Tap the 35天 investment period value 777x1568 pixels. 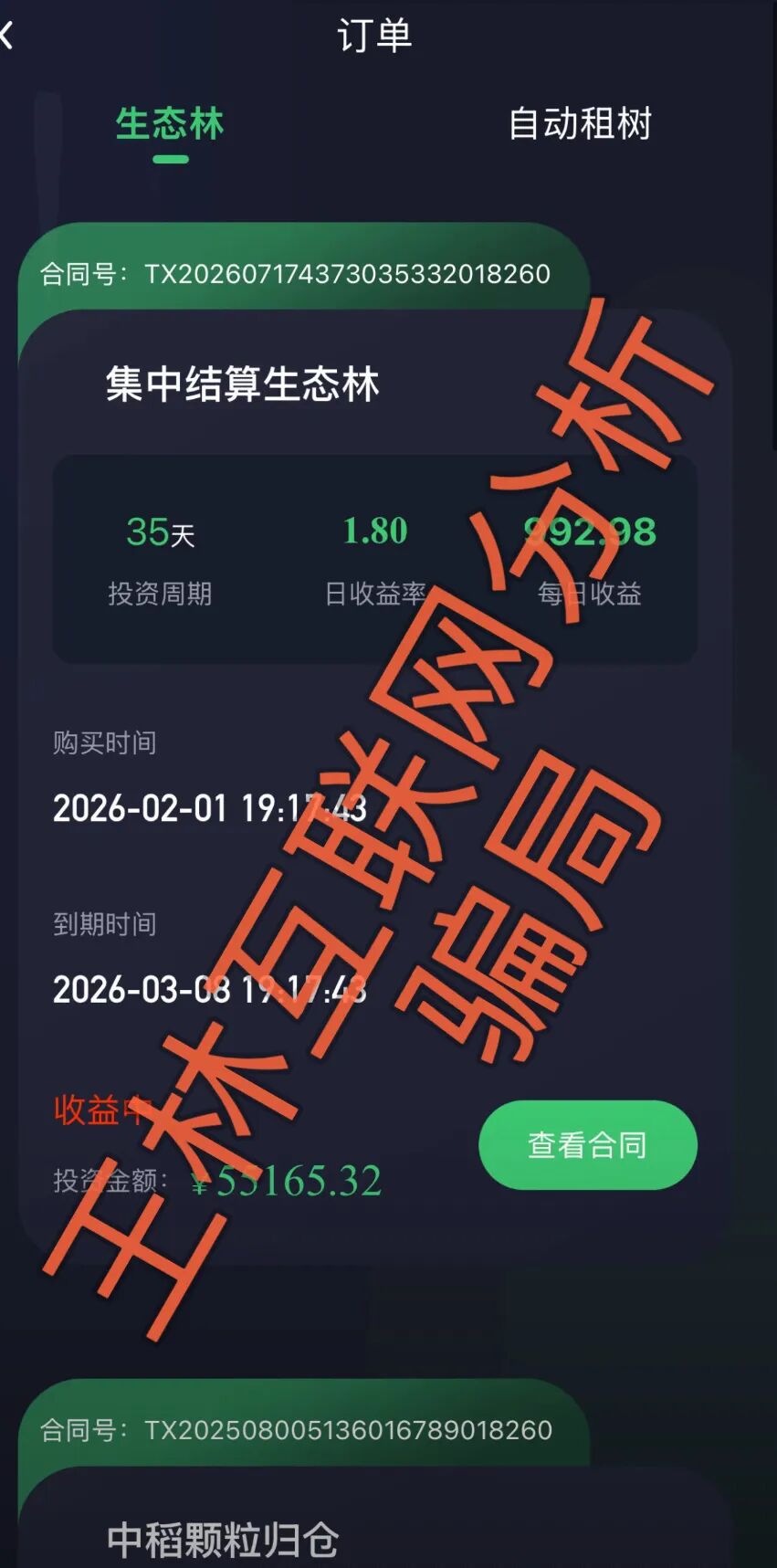pyautogui.click(x=161, y=532)
